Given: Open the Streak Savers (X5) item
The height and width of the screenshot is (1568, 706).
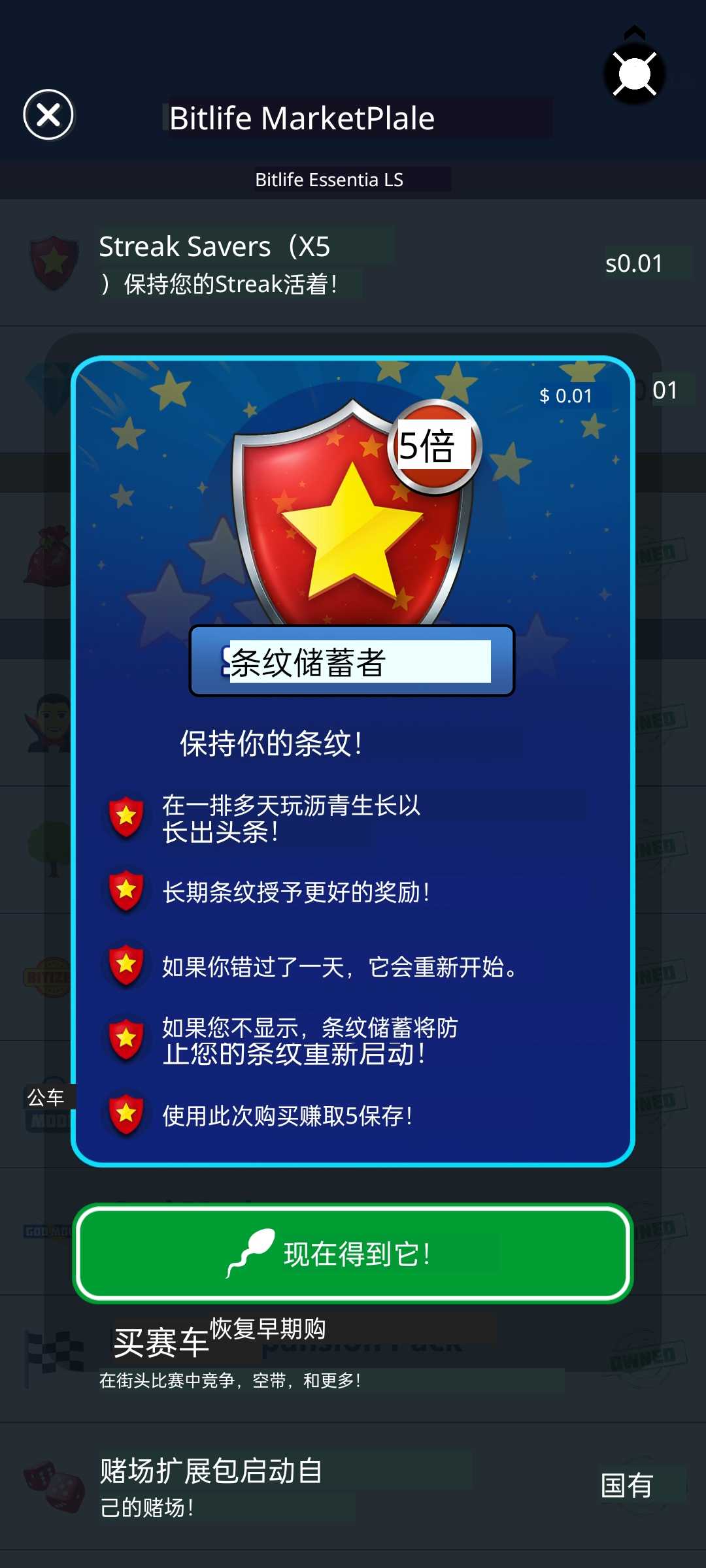Looking at the screenshot, I should (x=353, y=263).
